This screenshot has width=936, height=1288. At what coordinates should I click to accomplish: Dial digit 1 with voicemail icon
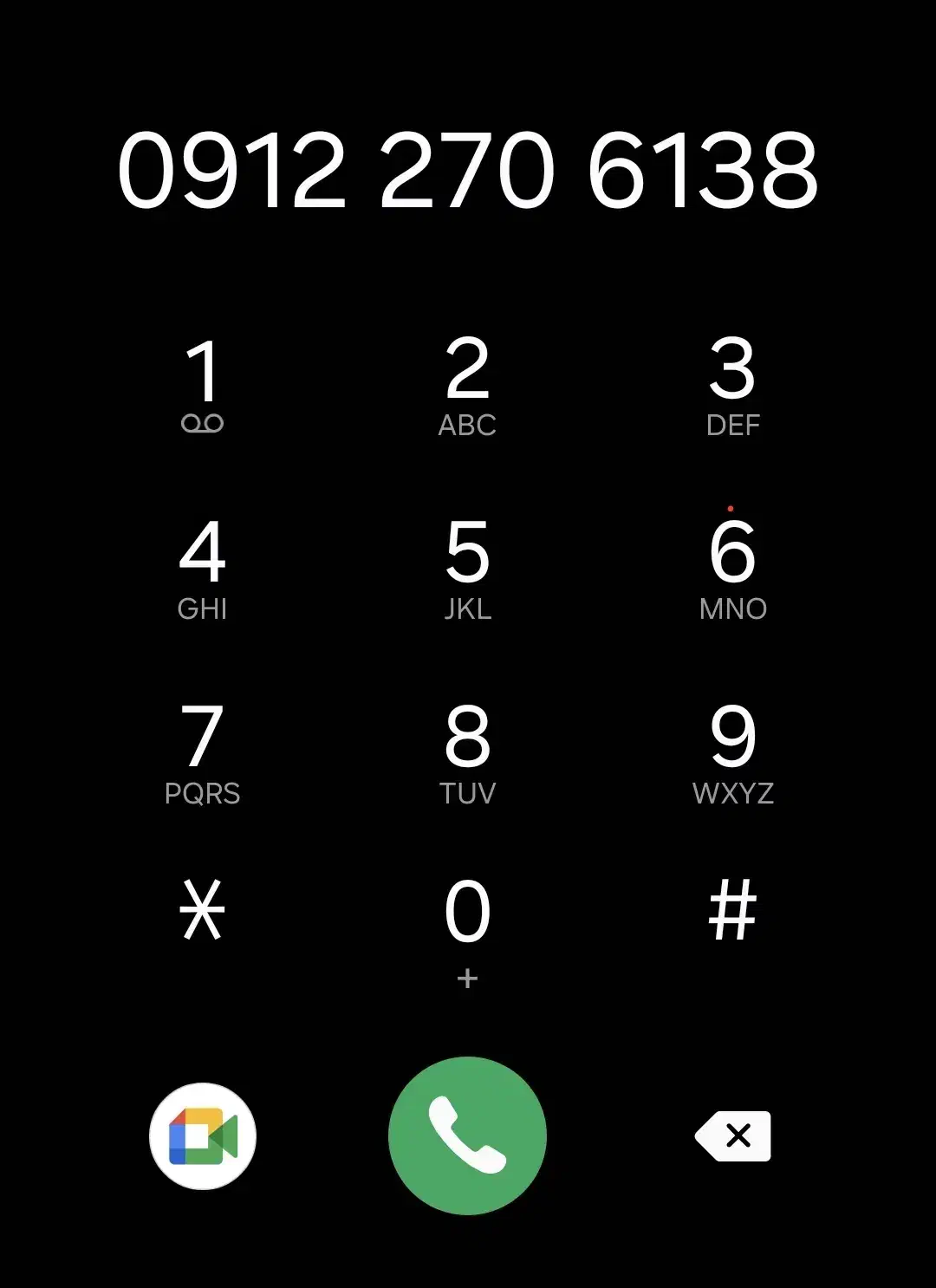(x=203, y=384)
